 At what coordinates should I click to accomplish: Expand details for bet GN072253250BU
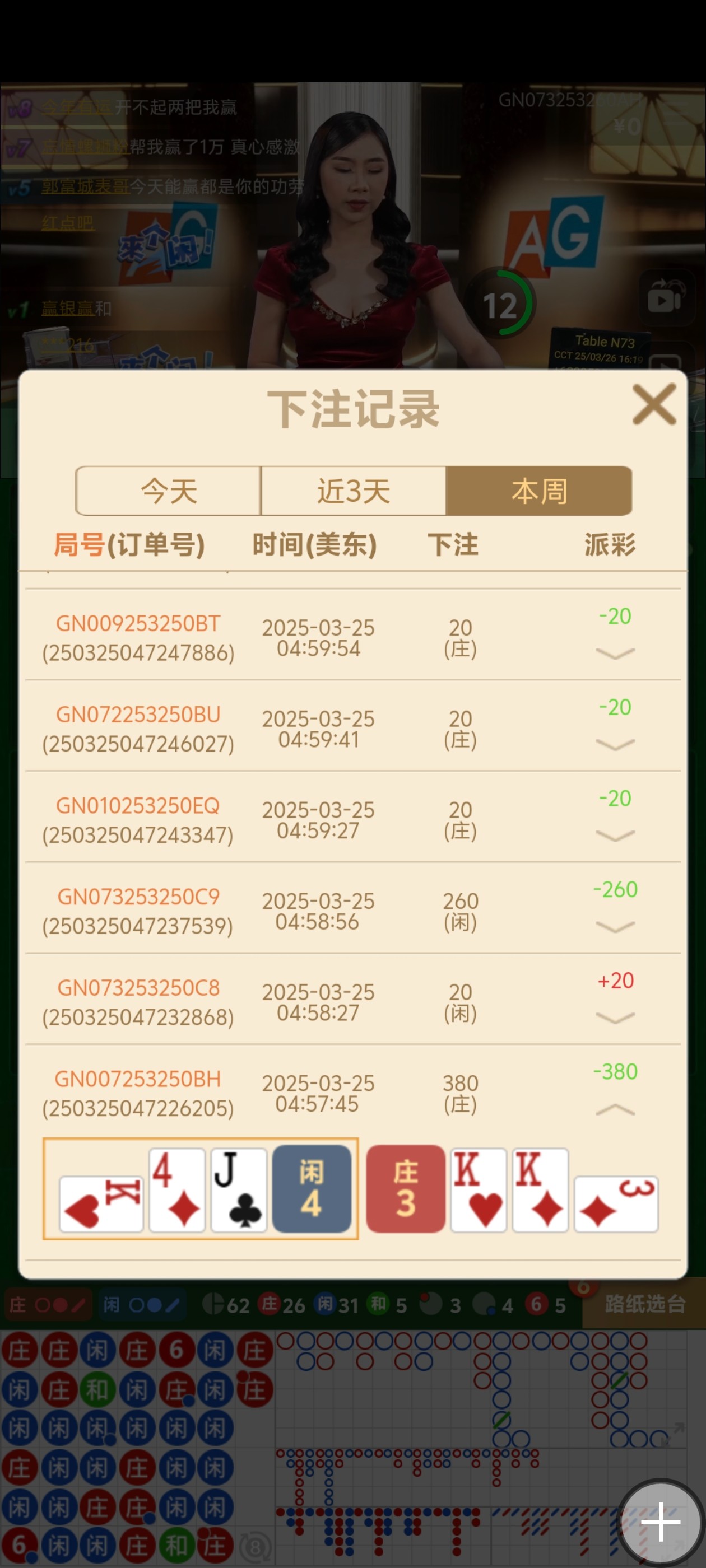tap(615, 745)
